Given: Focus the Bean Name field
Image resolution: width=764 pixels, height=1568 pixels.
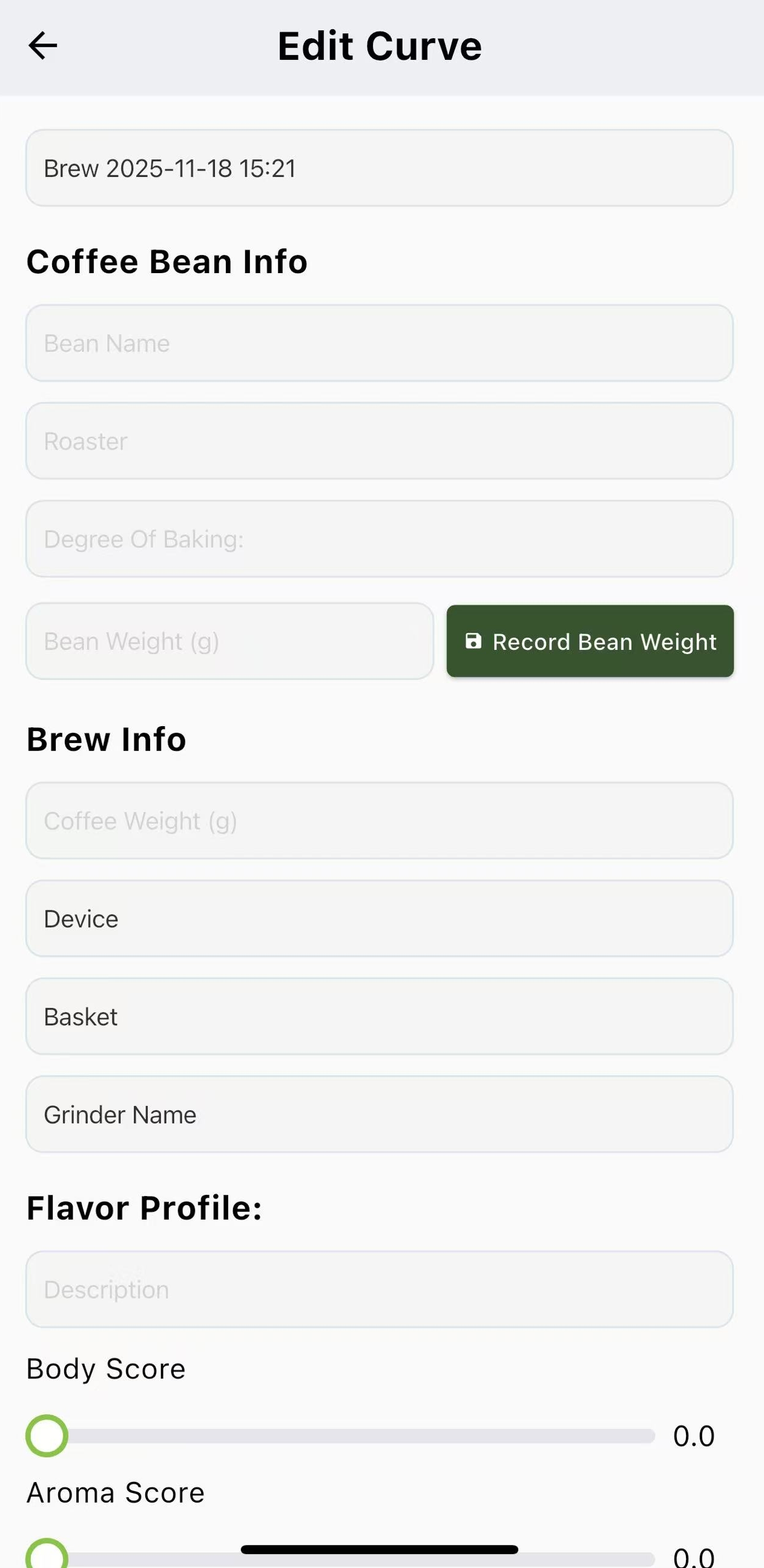Looking at the screenshot, I should (379, 343).
